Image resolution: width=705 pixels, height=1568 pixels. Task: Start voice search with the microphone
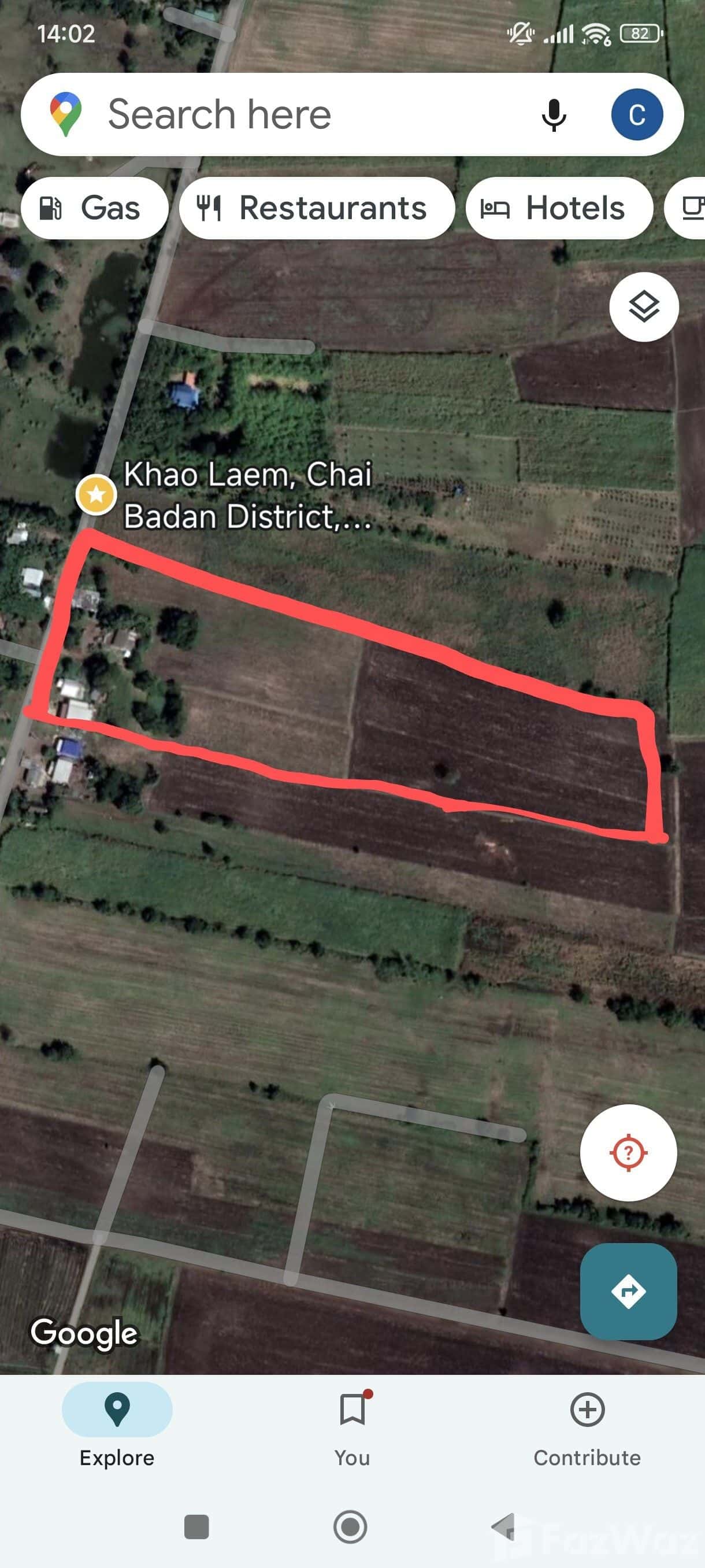(x=554, y=114)
